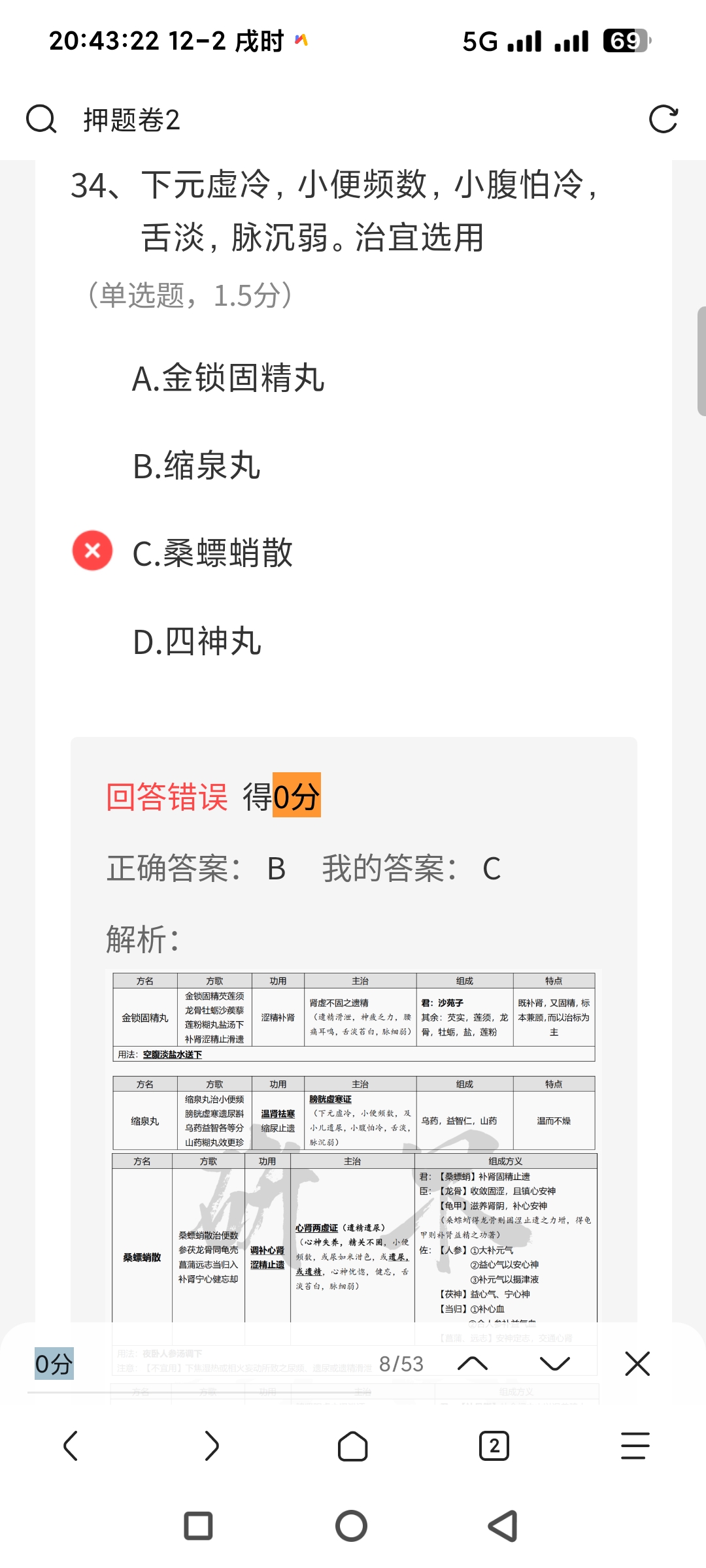Screen dimensions: 706x1568
Task: Go back to the previous web page
Action: (x=71, y=1445)
